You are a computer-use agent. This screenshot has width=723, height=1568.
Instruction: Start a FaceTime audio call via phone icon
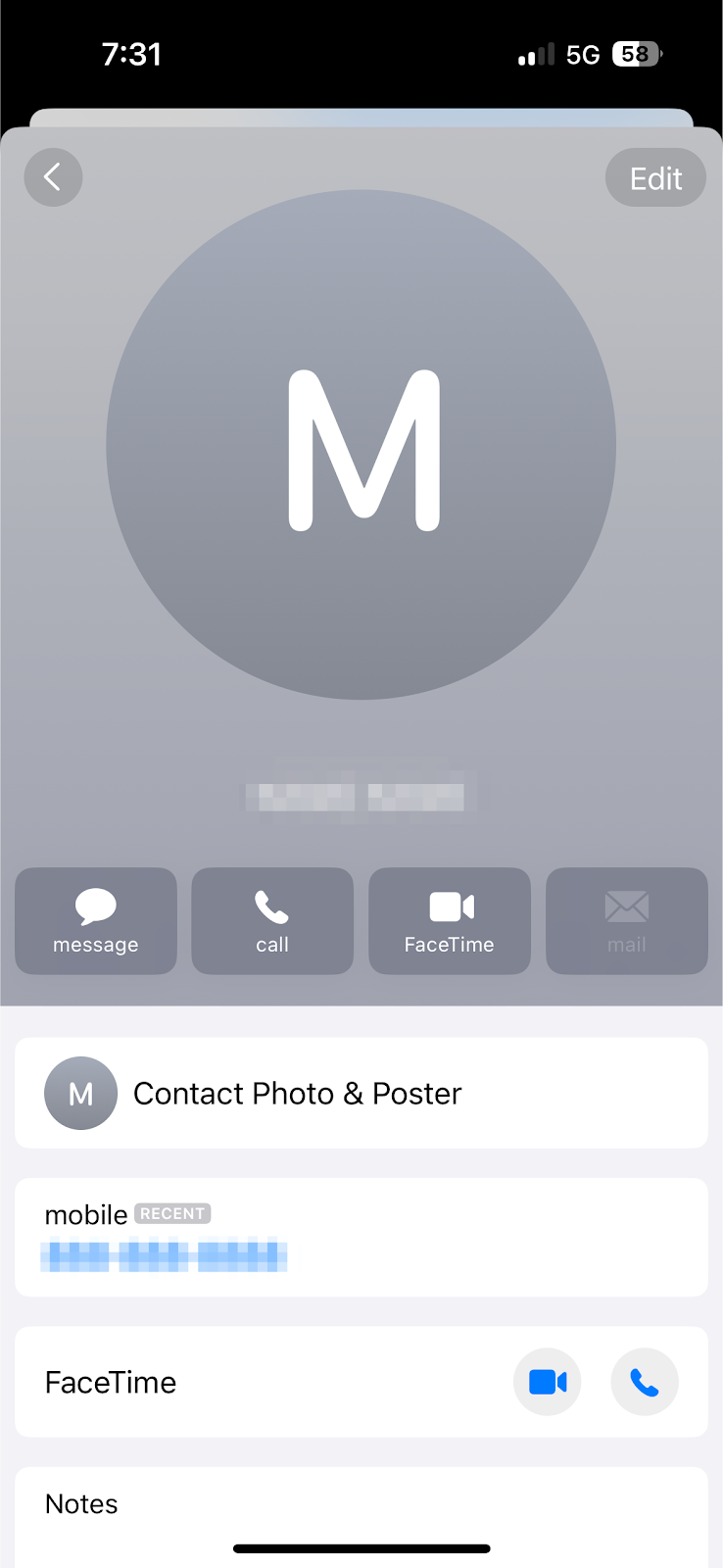(645, 1382)
